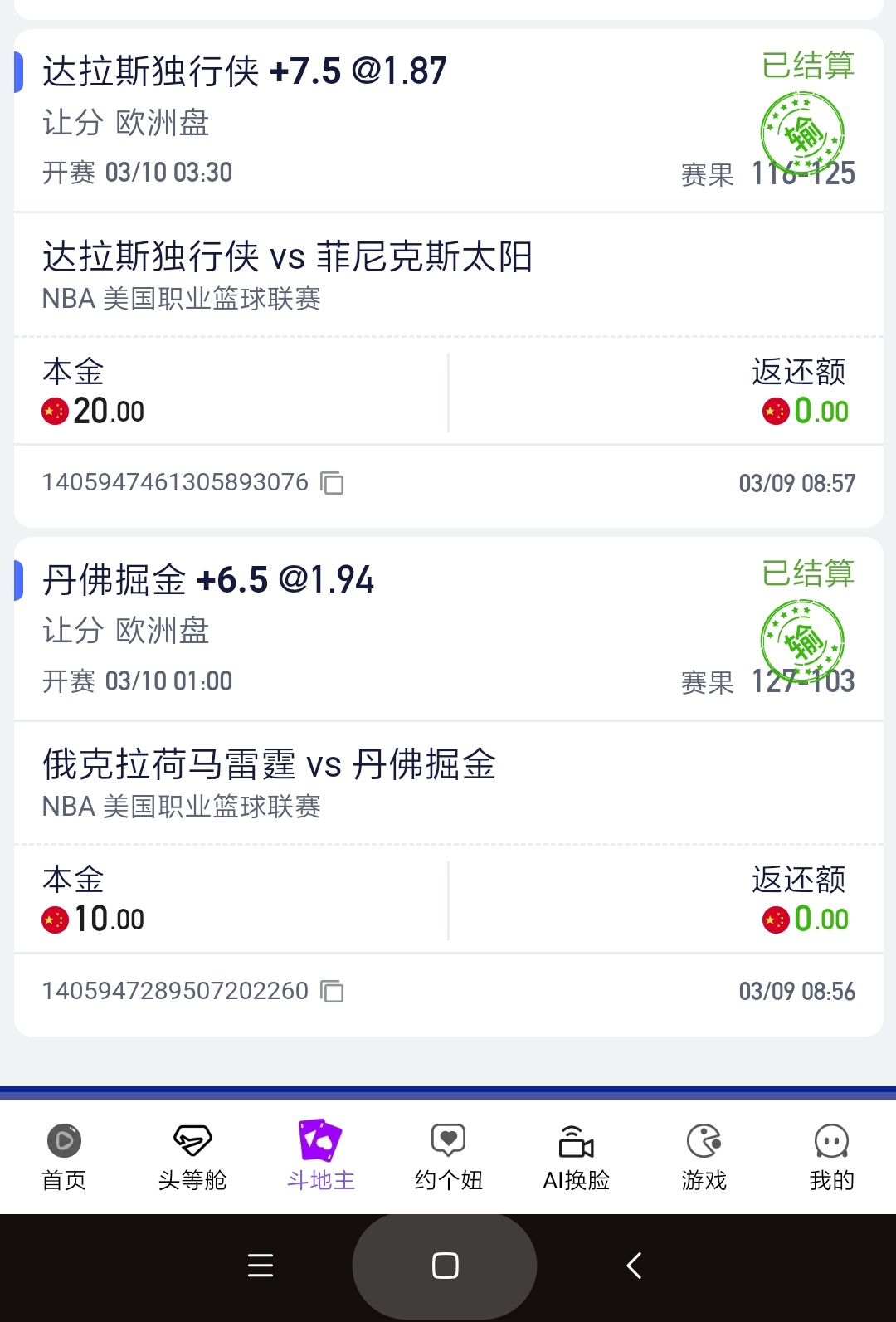Switch to the 游戏 tab
Viewport: 896px width, 1322px height.
click(704, 1156)
